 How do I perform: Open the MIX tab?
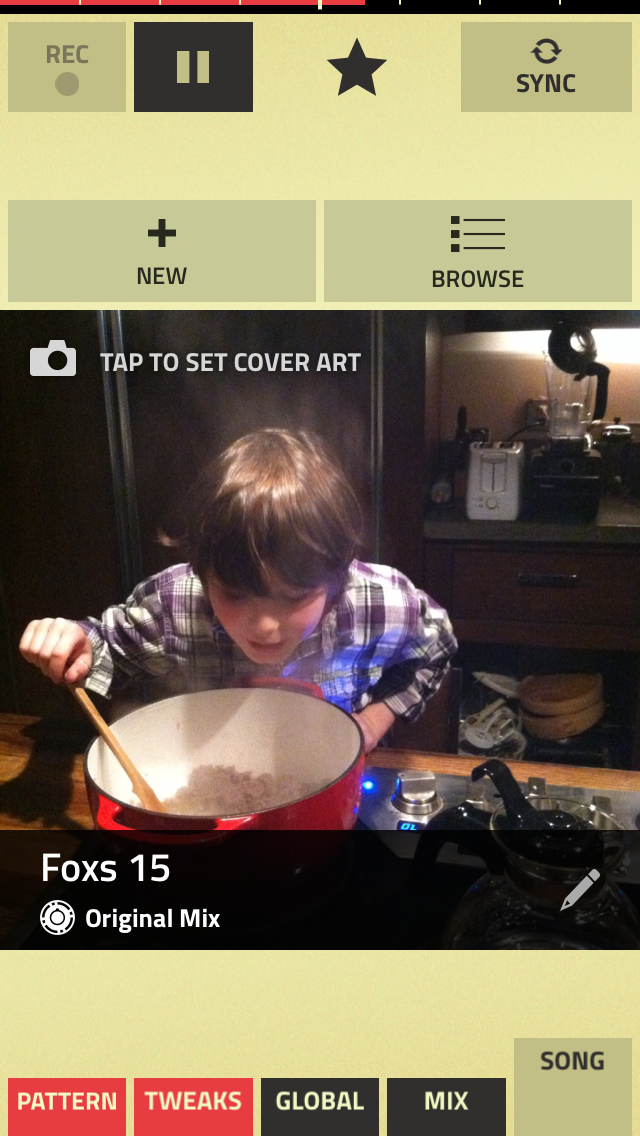446,1102
